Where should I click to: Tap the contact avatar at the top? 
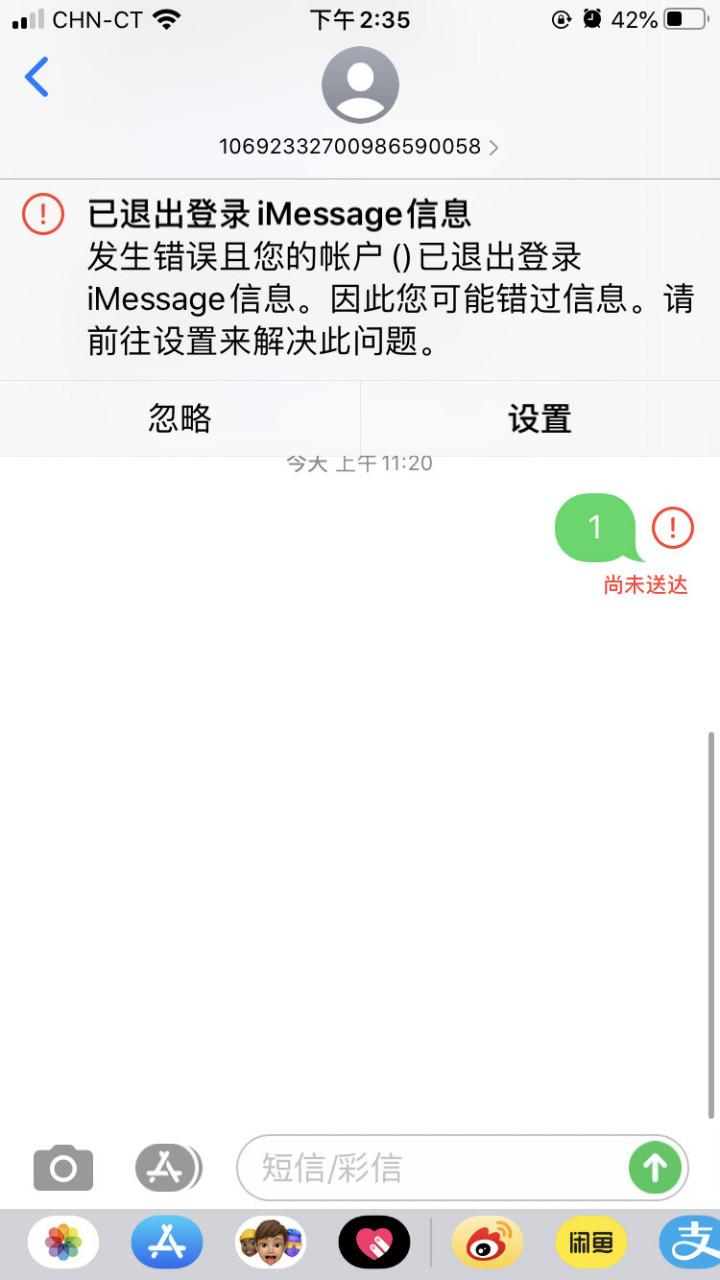pos(360,85)
